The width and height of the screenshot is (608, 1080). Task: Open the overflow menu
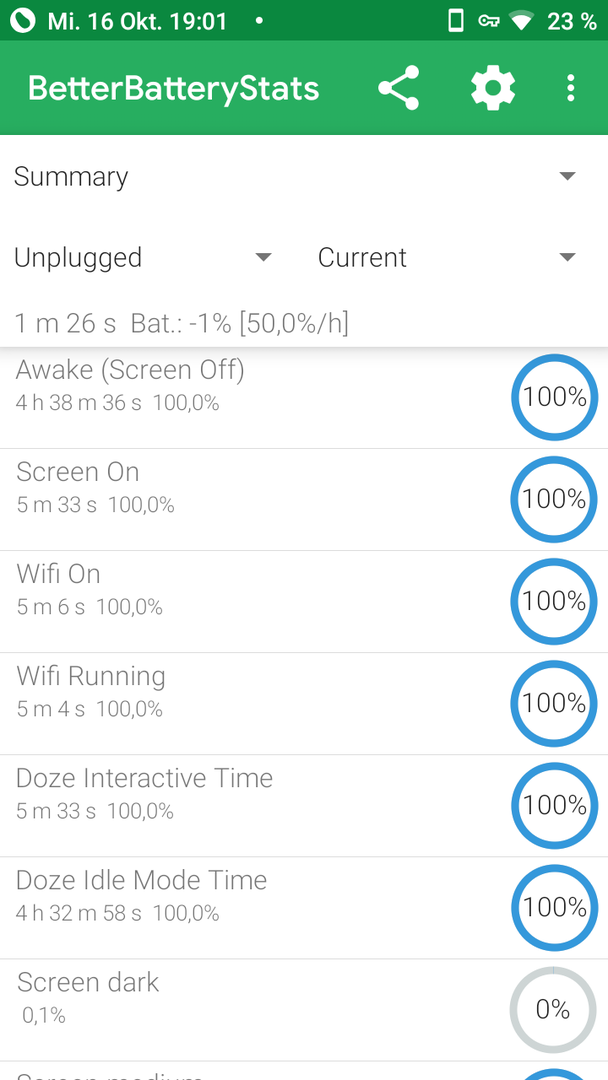click(570, 88)
